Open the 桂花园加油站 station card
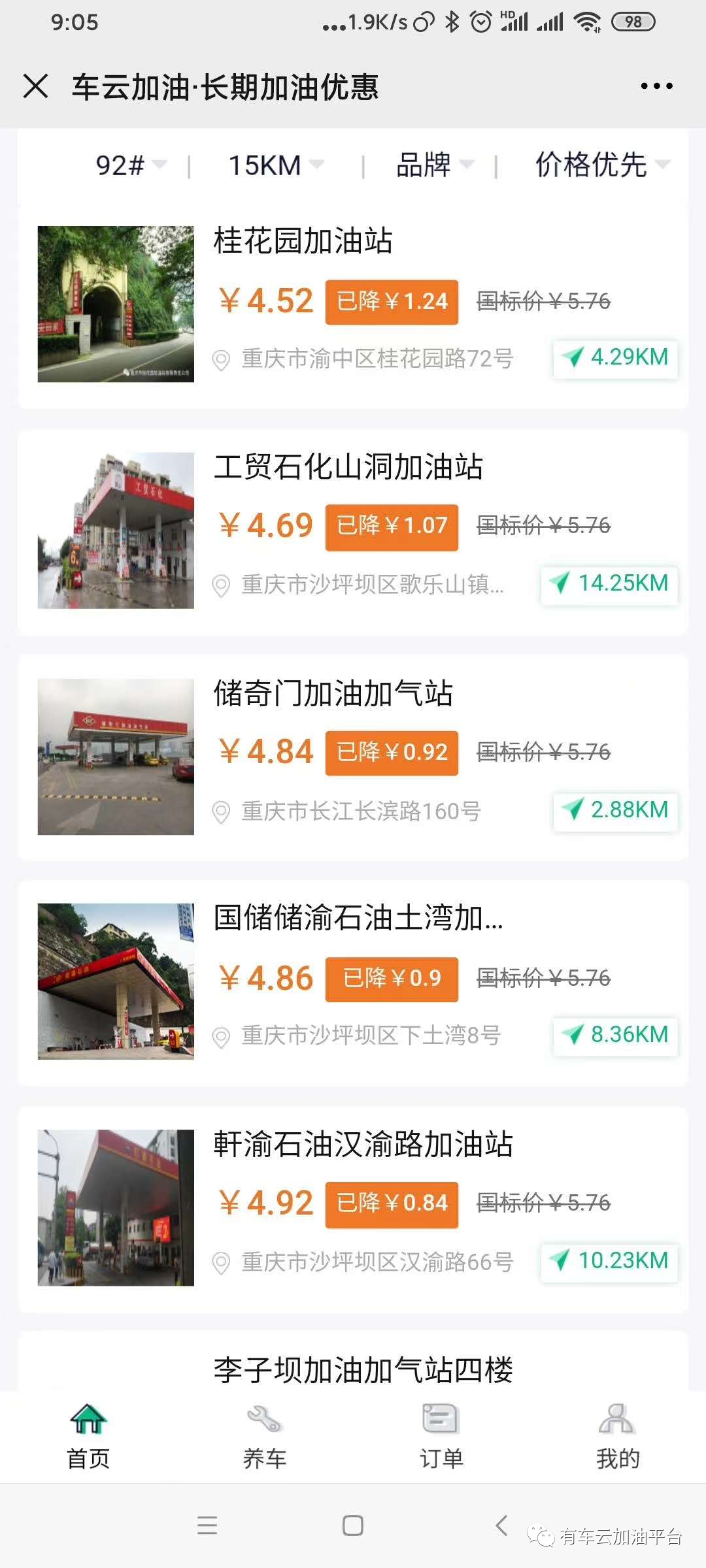706x1568 pixels. click(x=353, y=304)
